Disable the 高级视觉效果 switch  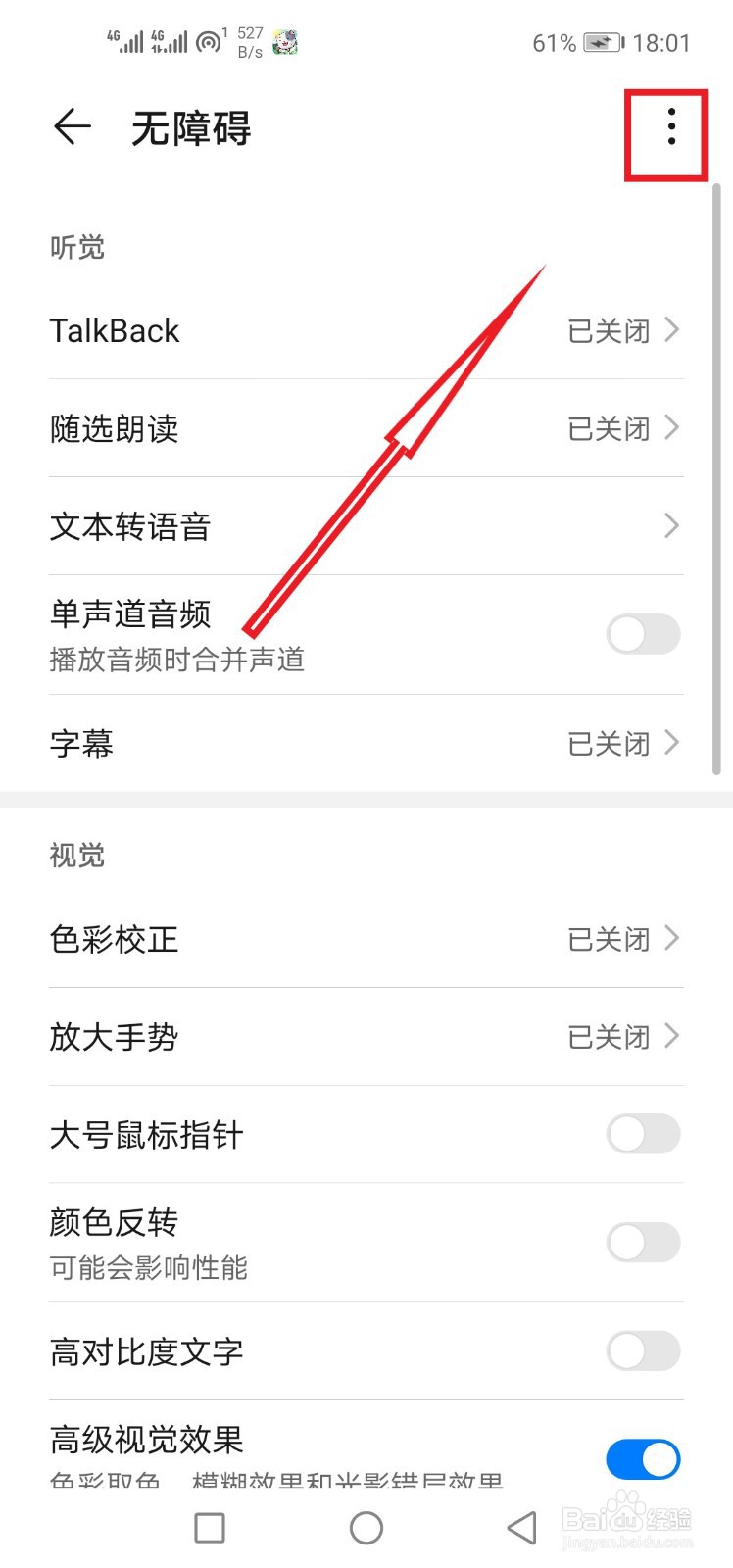coord(643,1459)
